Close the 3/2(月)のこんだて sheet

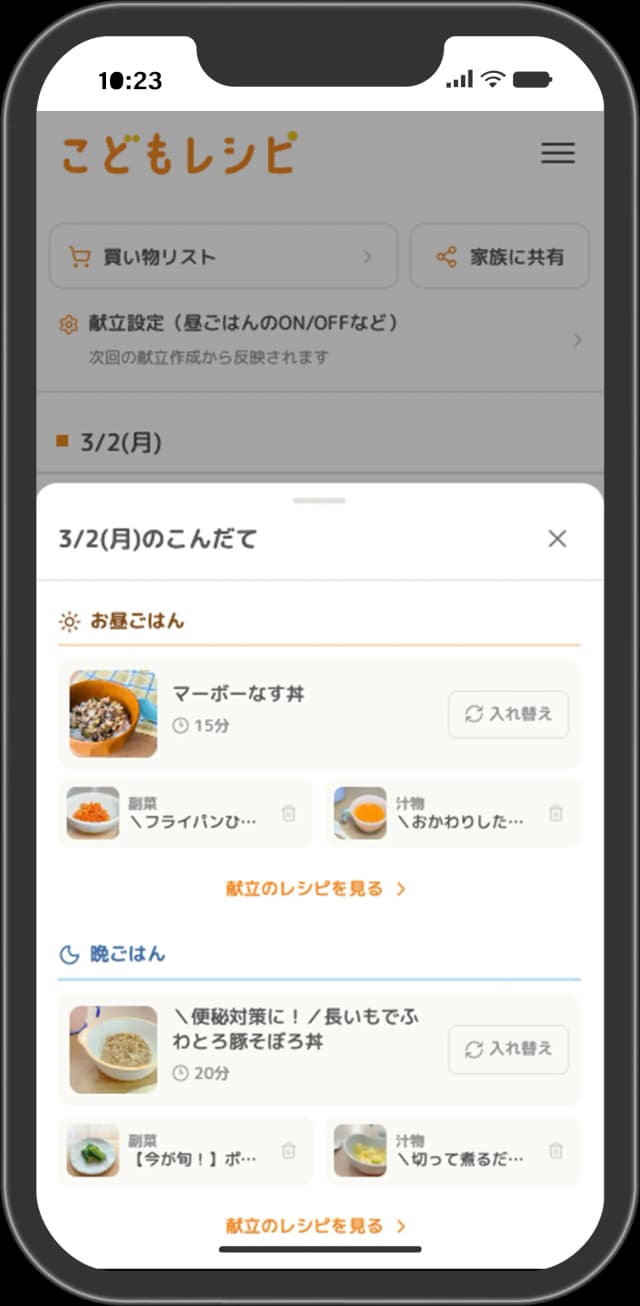(x=557, y=539)
